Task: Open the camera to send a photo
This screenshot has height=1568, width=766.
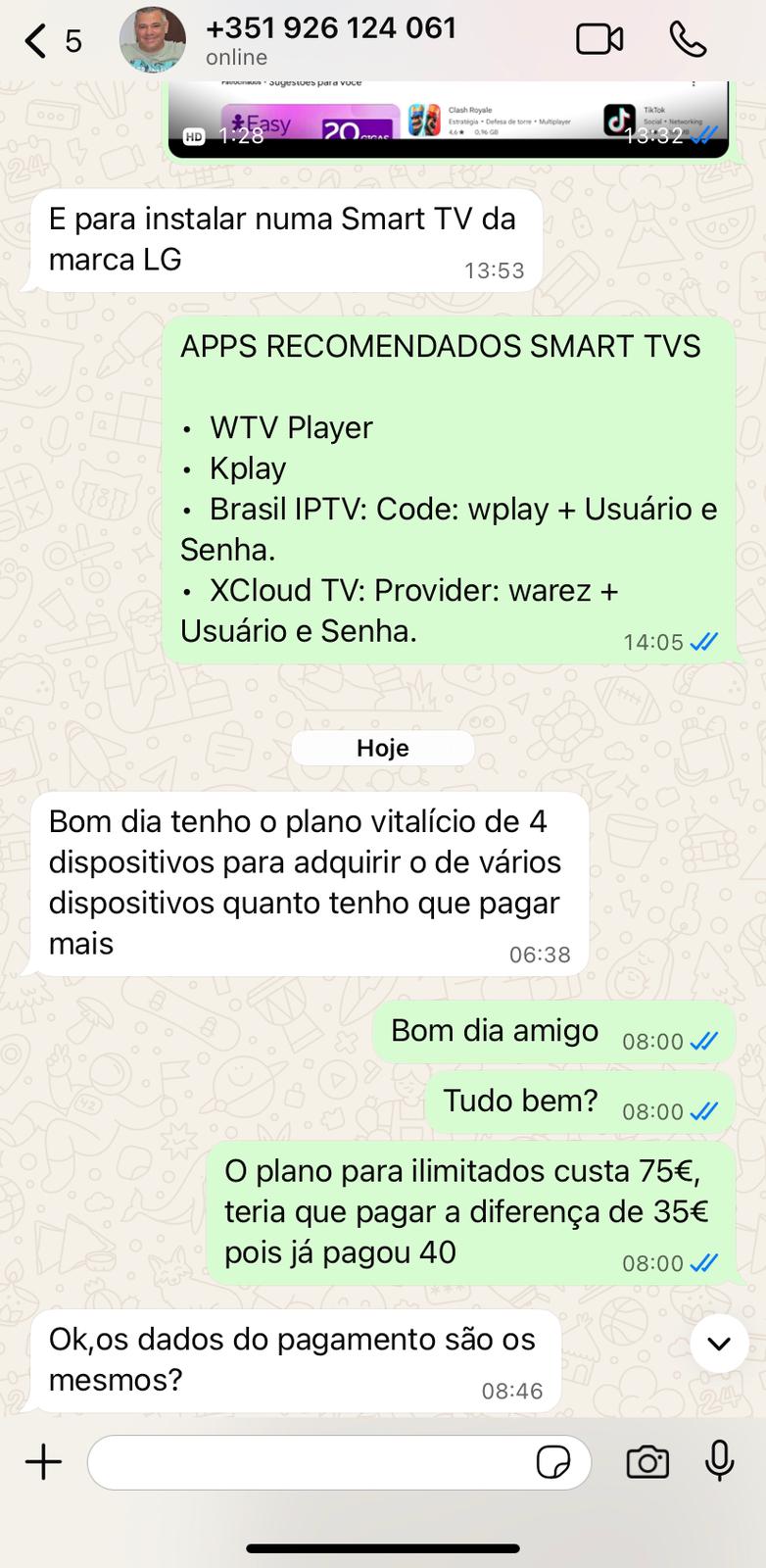Action: [646, 1462]
